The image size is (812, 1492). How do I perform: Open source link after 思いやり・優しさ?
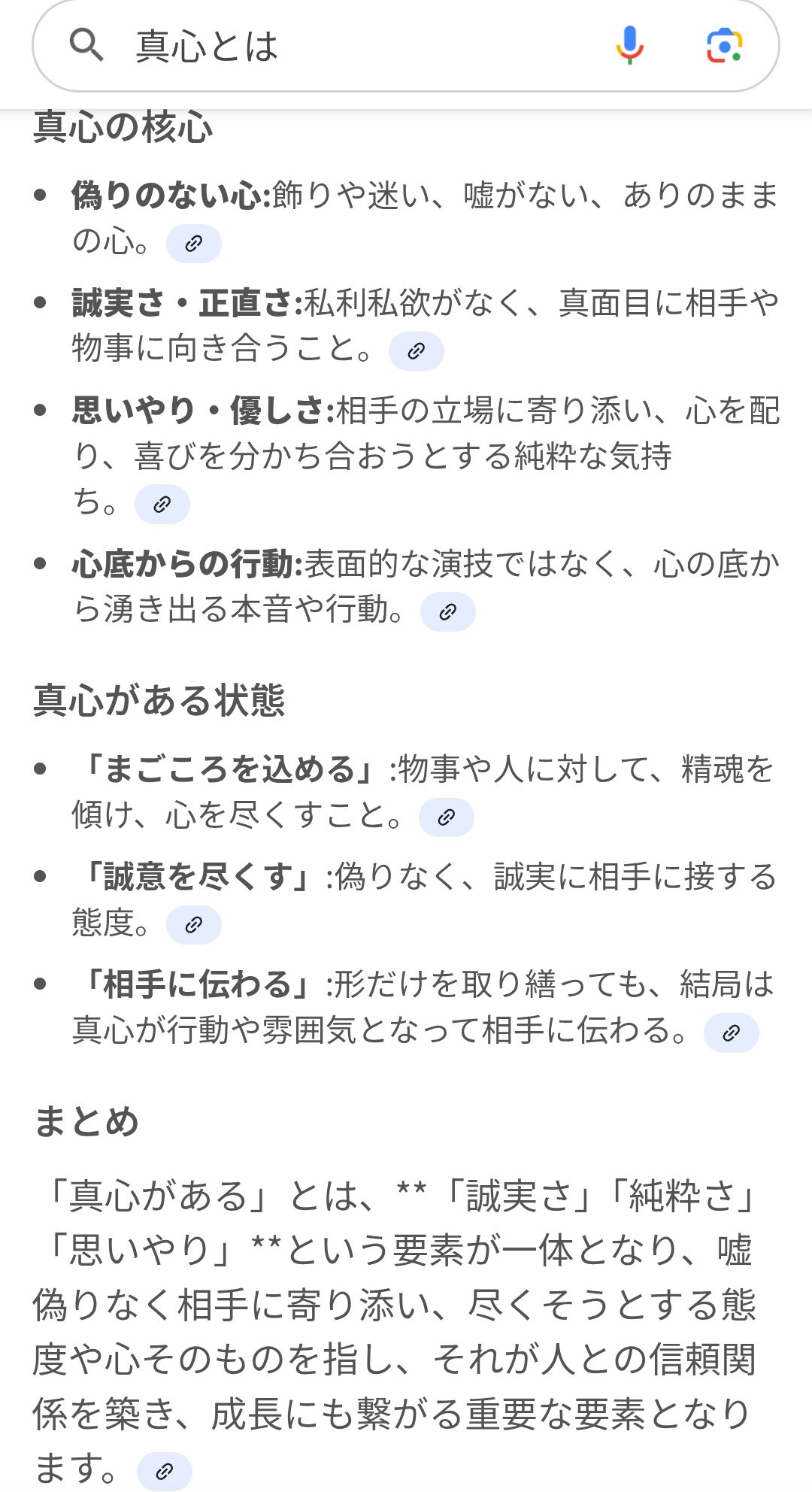[x=162, y=505]
